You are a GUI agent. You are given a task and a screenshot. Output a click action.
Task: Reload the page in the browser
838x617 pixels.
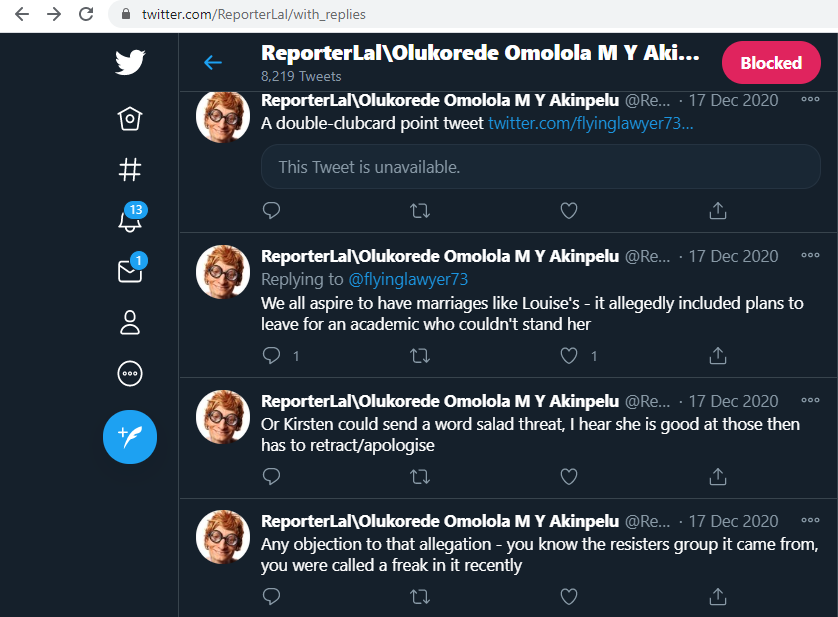point(86,15)
